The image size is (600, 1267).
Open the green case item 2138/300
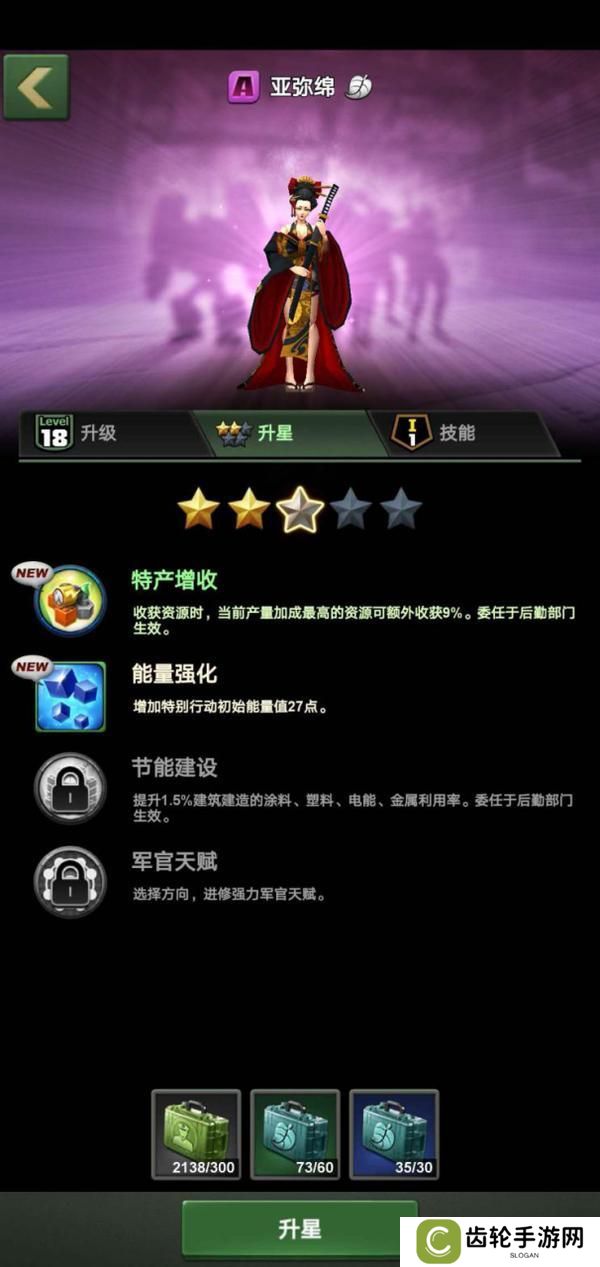pos(196,1134)
